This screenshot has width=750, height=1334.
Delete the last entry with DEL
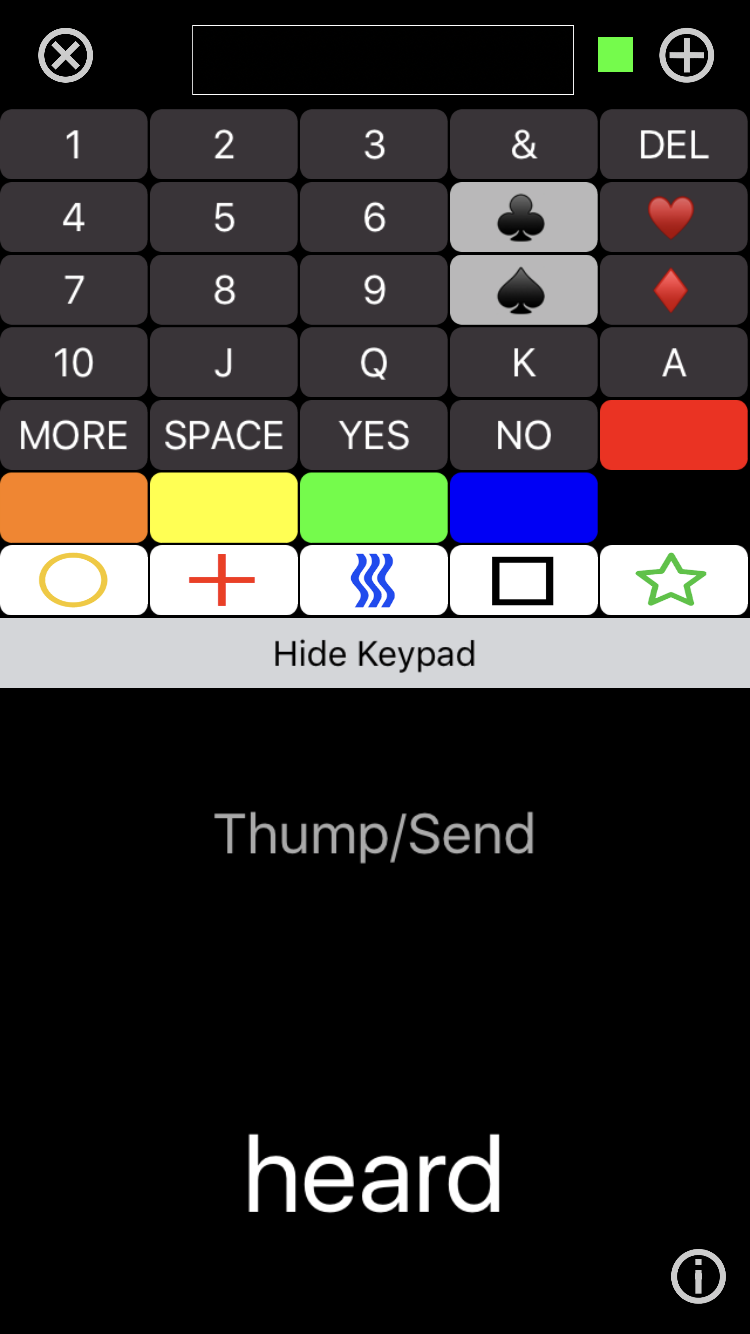[674, 145]
